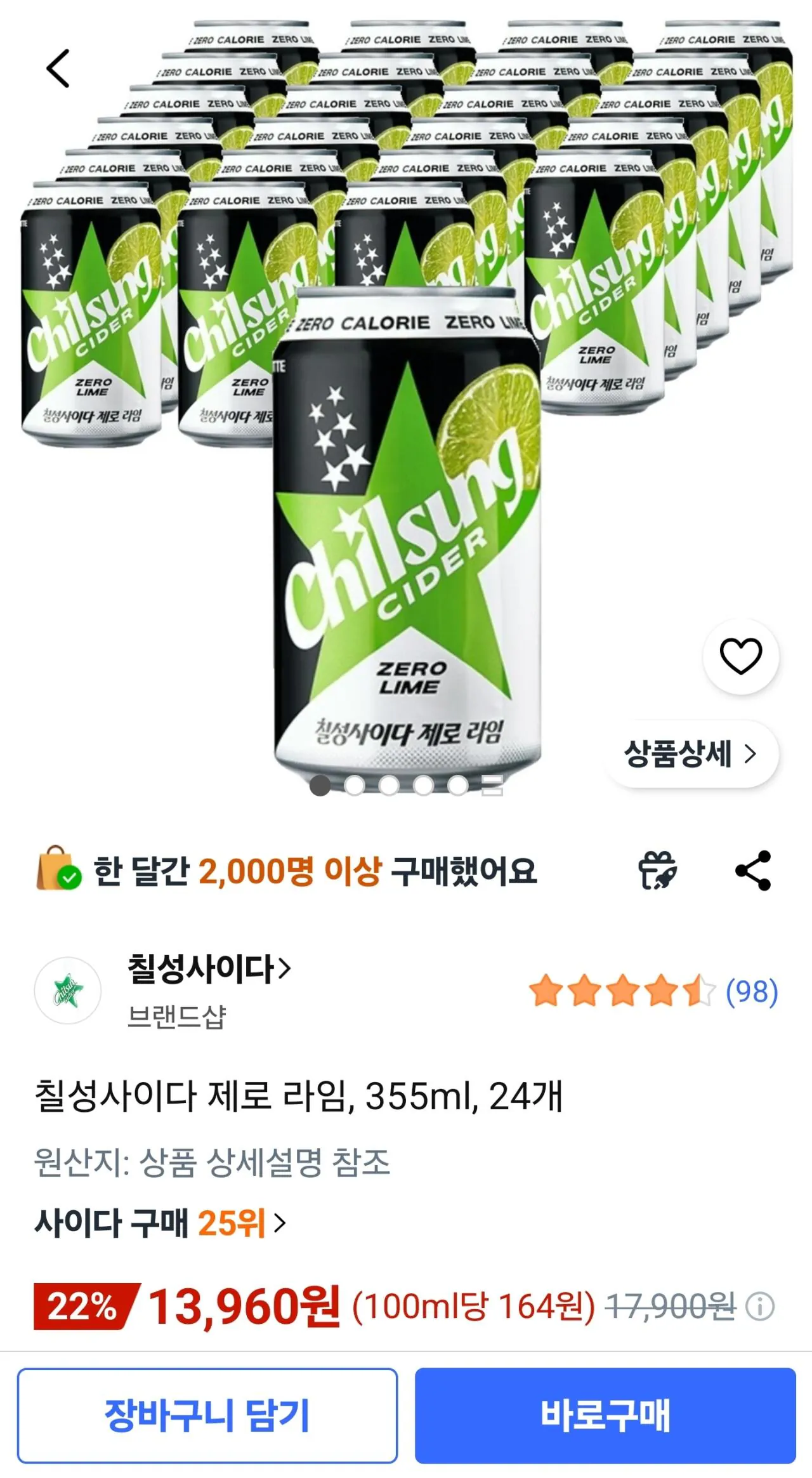Open the star rating reviews (98)
Image resolution: width=812 pixels, height=1478 pixels.
click(x=653, y=993)
